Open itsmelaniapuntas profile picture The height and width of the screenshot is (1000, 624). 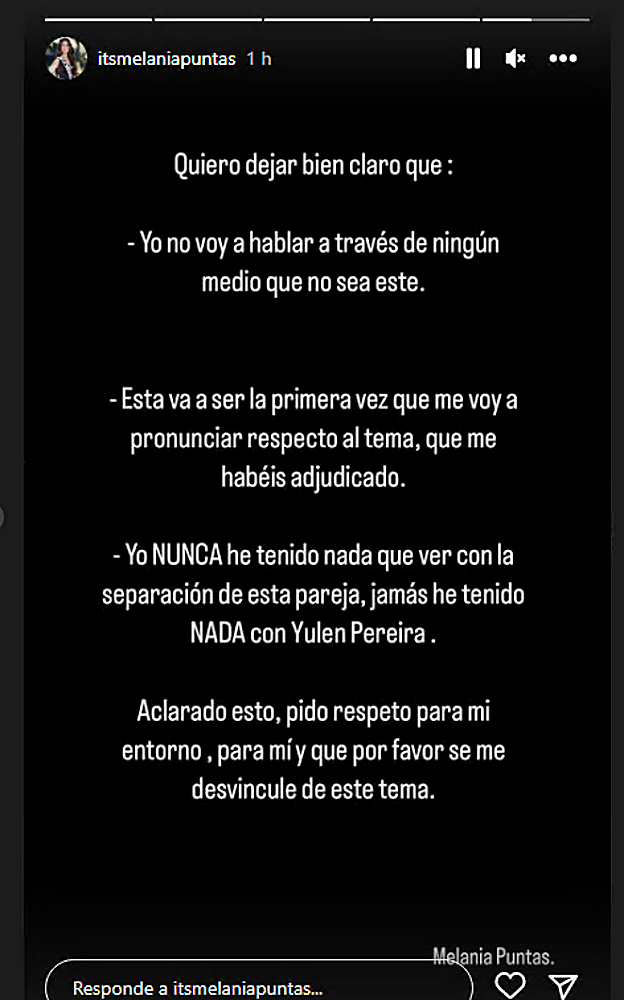(65, 59)
